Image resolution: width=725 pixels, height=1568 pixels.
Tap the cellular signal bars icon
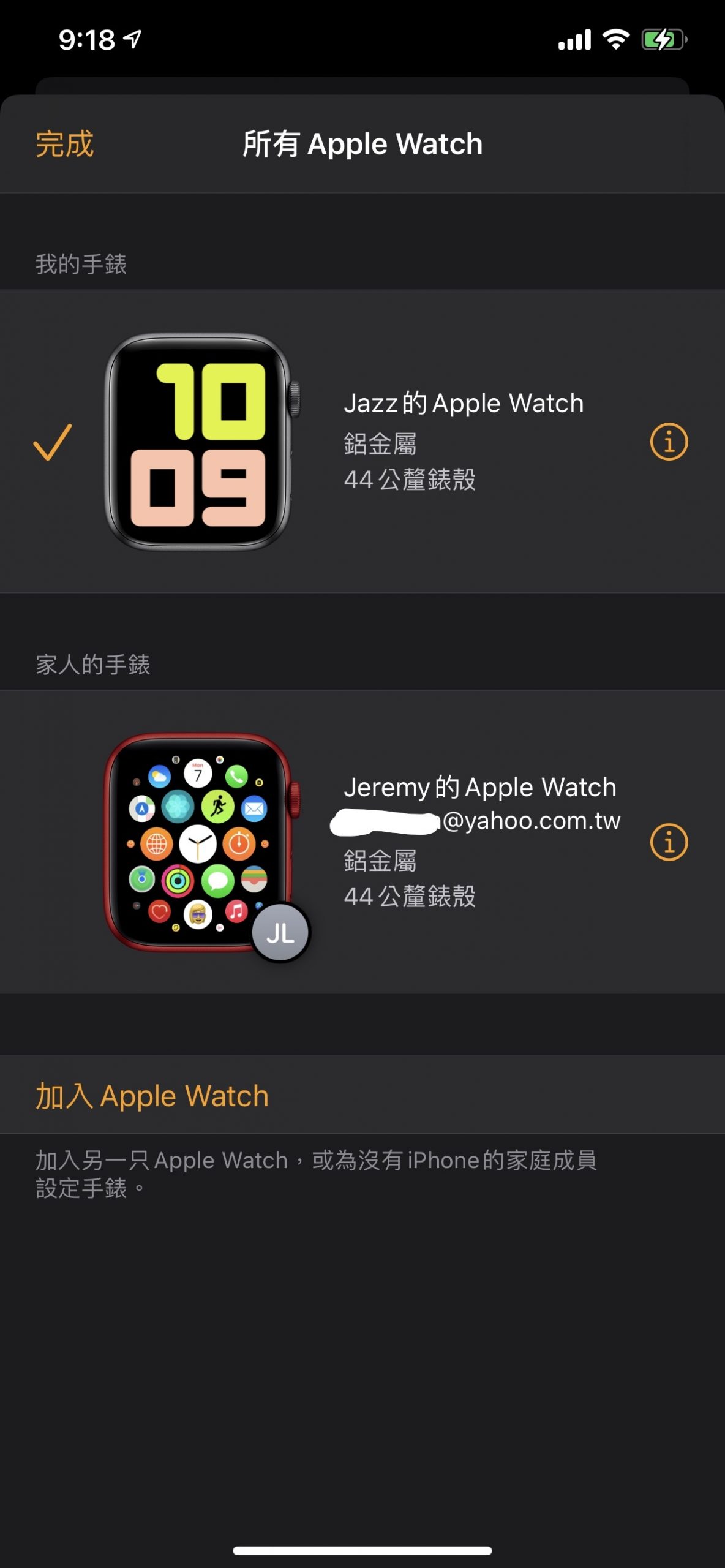[574, 39]
